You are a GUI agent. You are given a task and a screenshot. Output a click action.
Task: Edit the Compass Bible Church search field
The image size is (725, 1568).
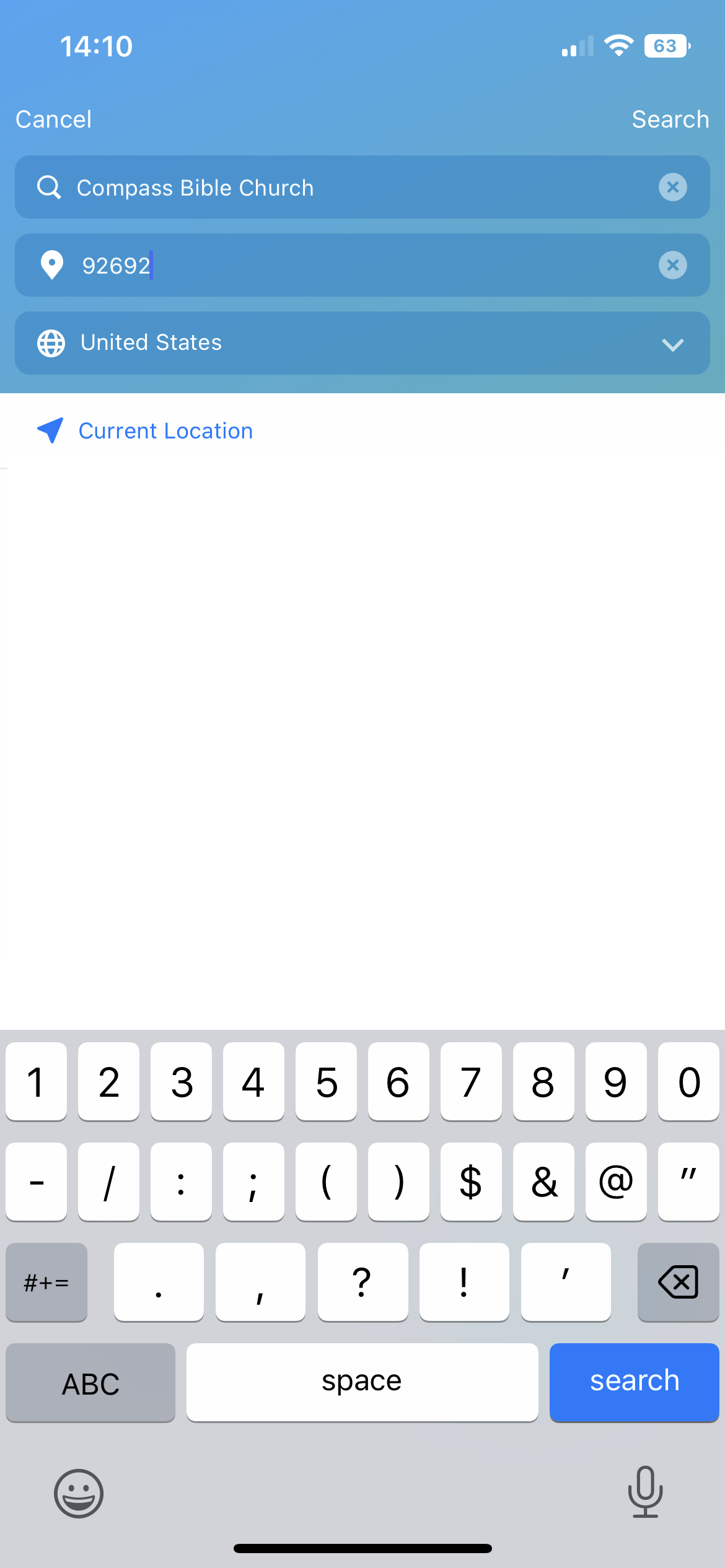pos(362,187)
